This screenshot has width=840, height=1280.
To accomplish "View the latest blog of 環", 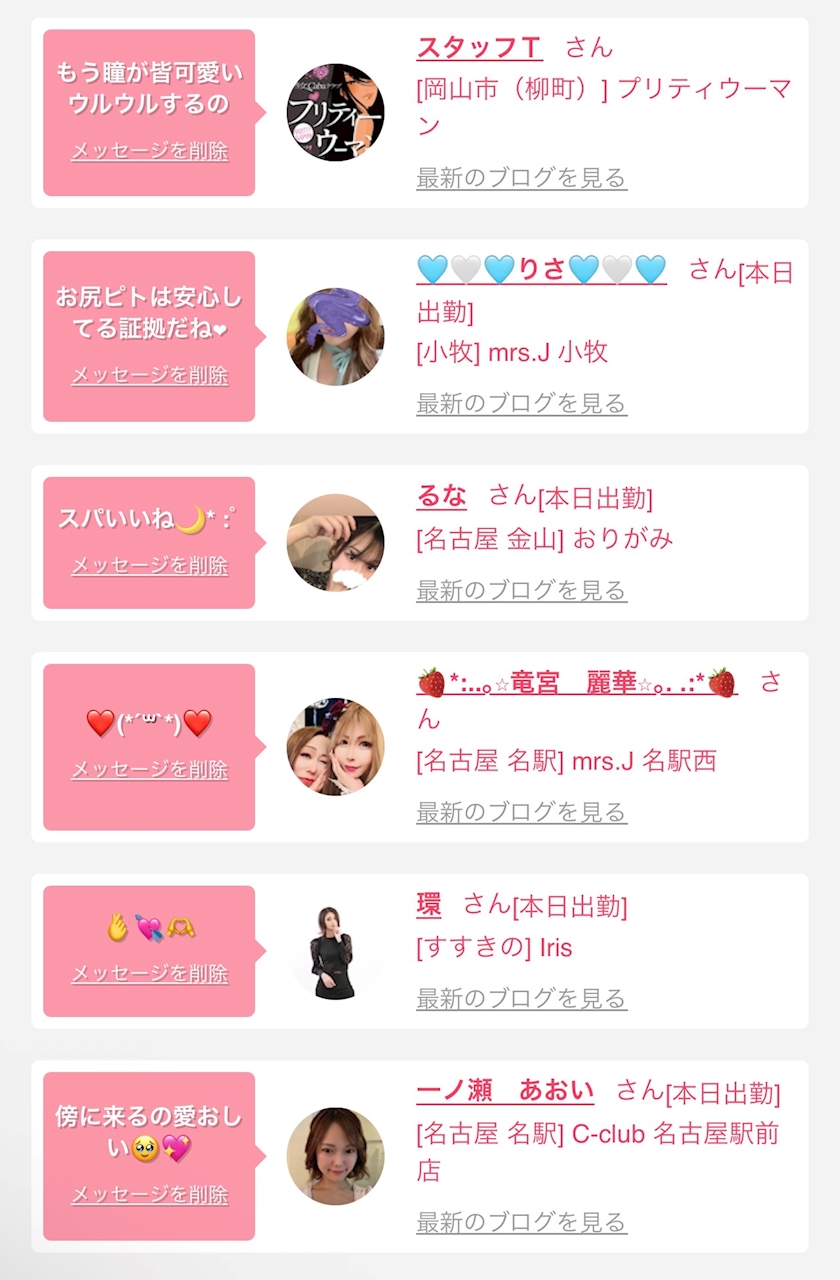I will click(x=521, y=998).
